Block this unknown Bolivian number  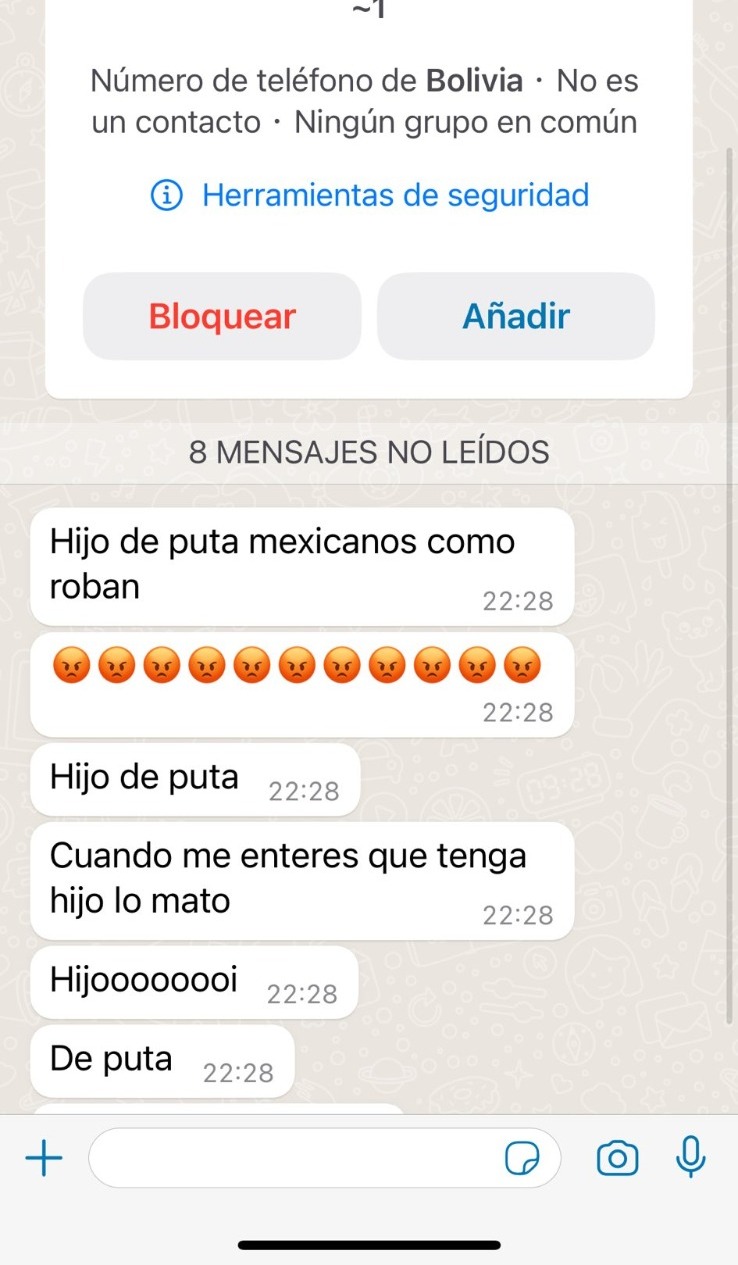[x=222, y=316]
